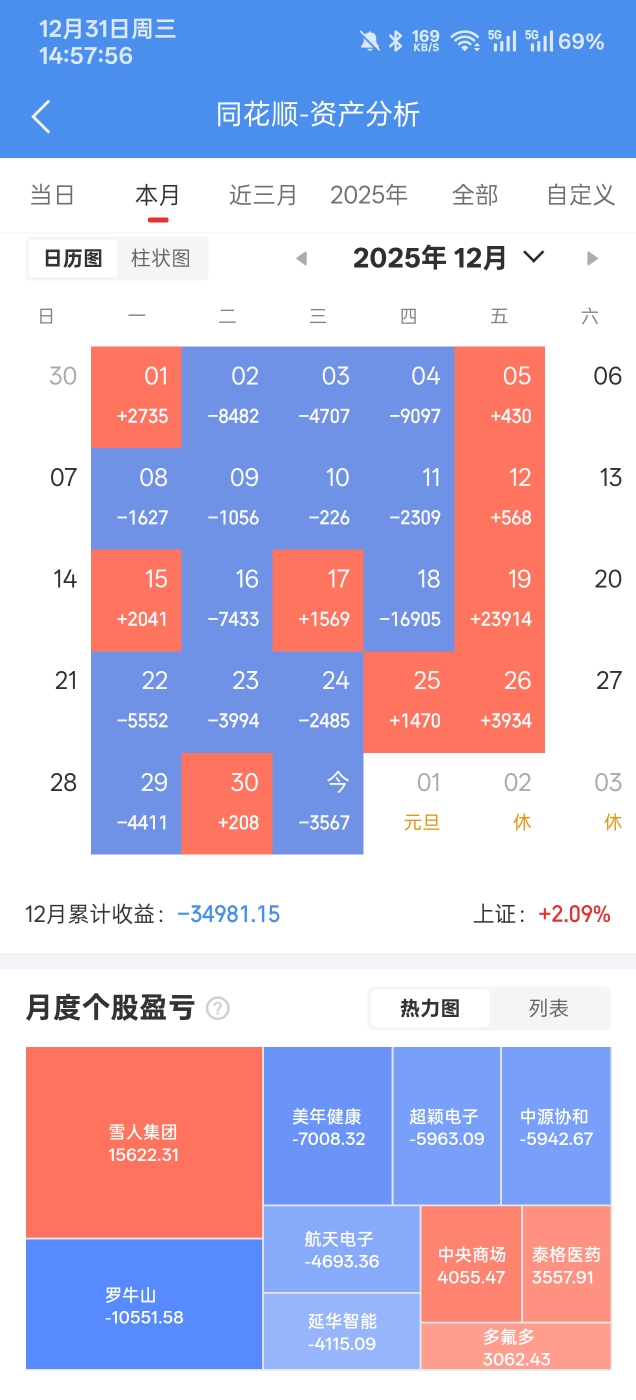Switch stock breakdown to 热力图
The width and height of the screenshot is (636, 1400).
(x=430, y=1009)
